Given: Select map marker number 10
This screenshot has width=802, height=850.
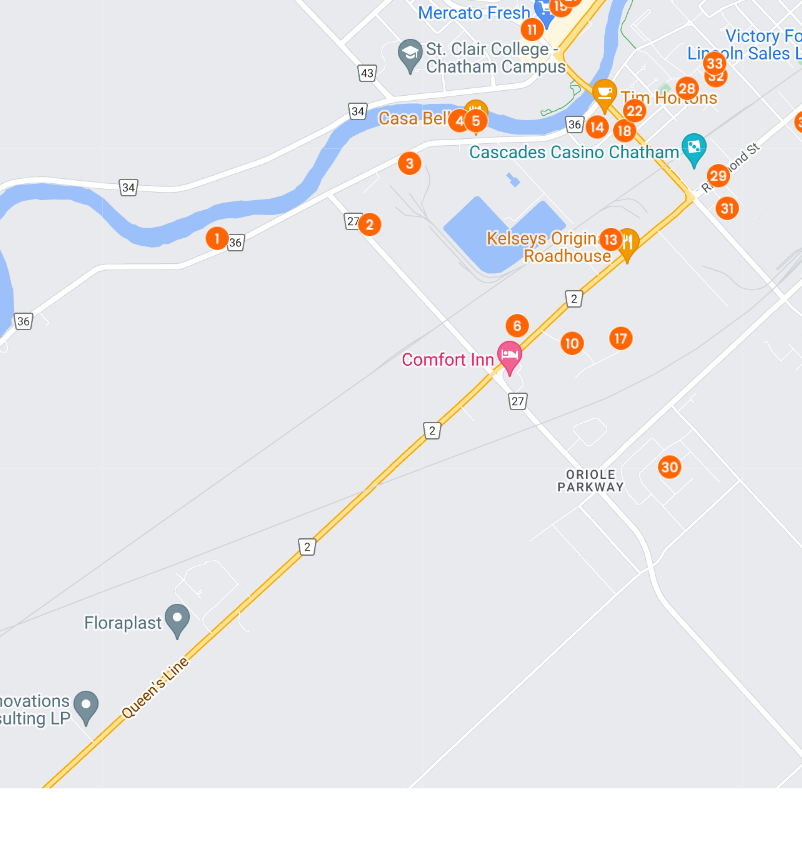Looking at the screenshot, I should click(571, 343).
